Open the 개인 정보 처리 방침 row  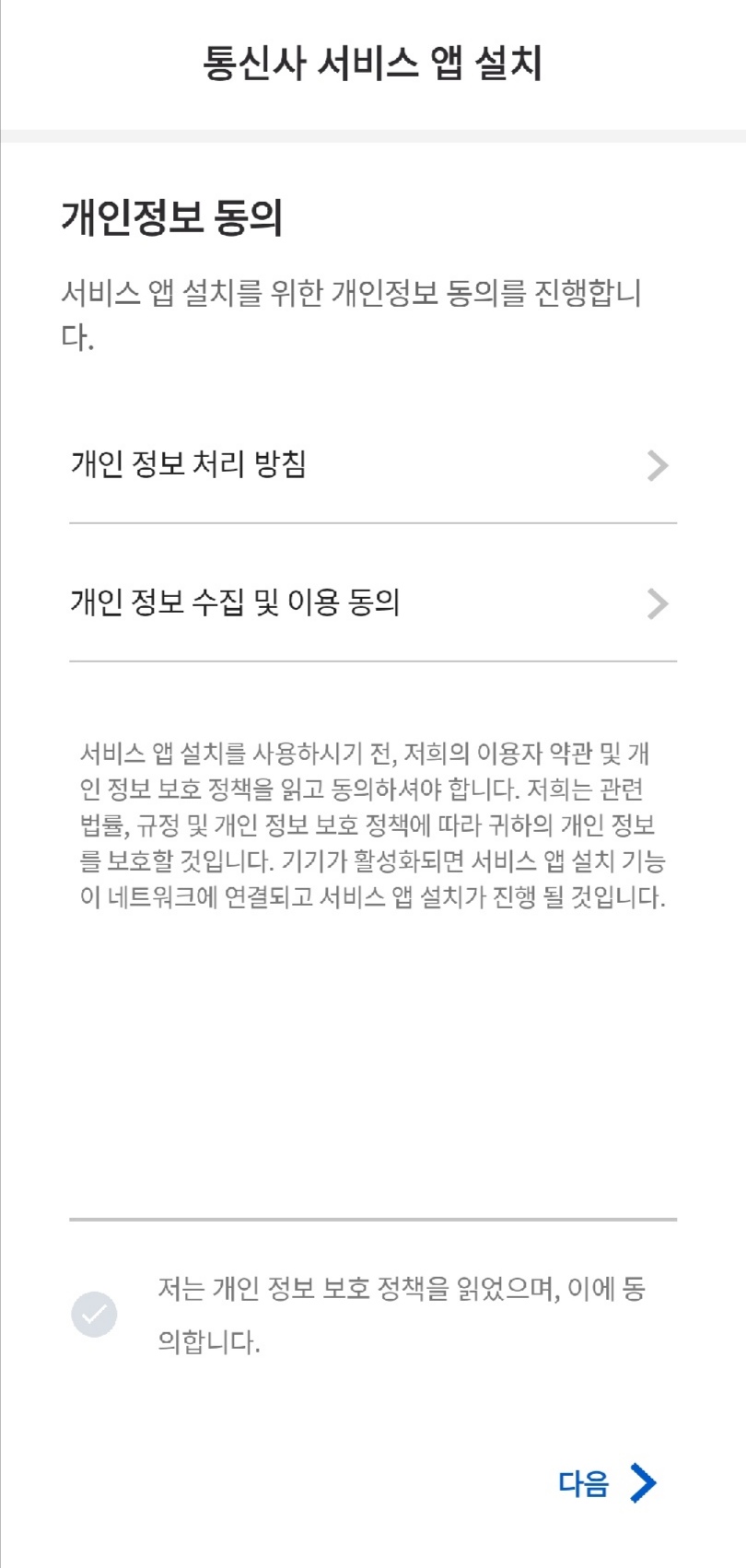373,464
